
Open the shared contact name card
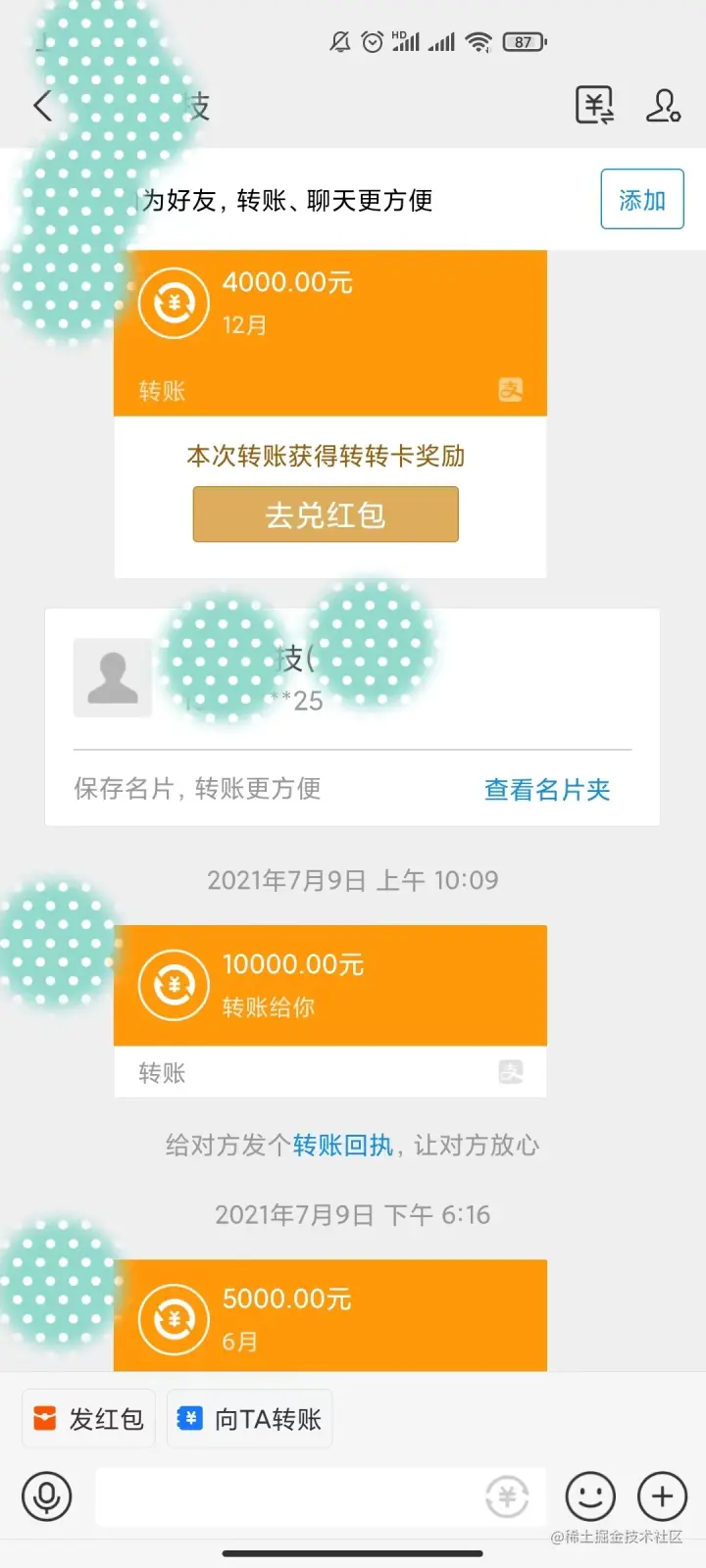(x=351, y=678)
